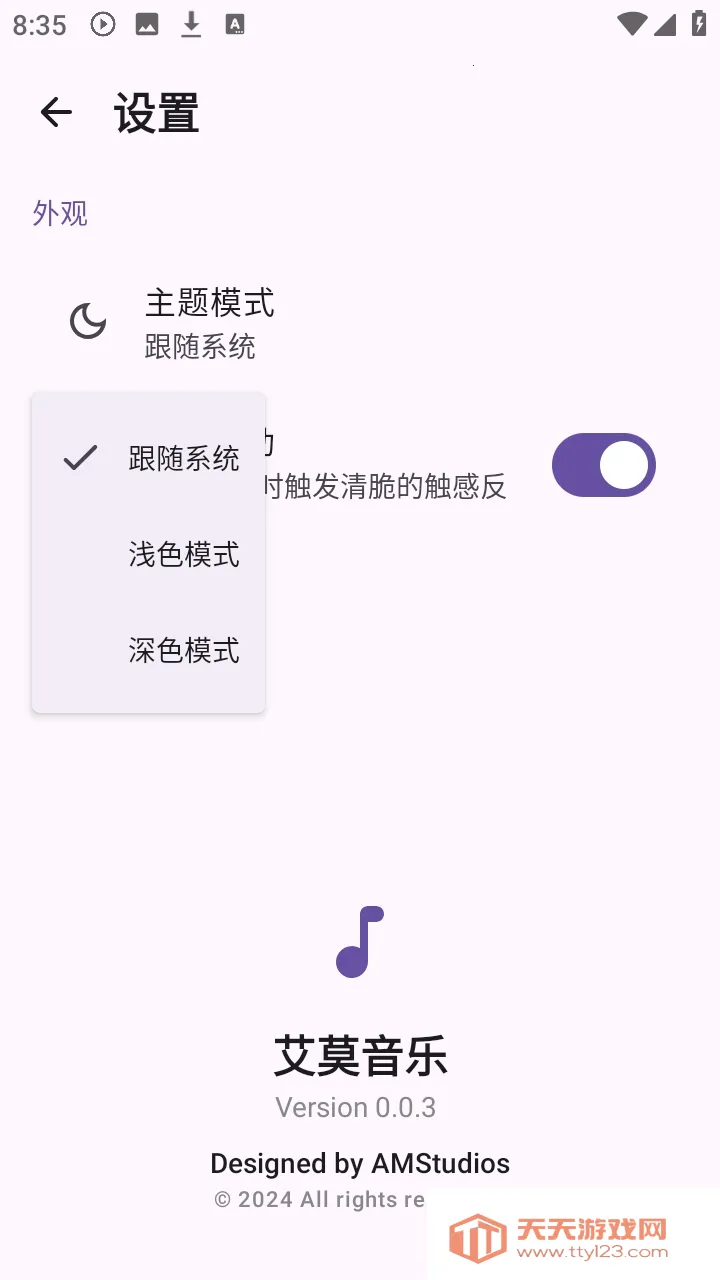Click the Designed by AMStudios link
Image resolution: width=720 pixels, height=1280 pixels.
[x=359, y=1163]
